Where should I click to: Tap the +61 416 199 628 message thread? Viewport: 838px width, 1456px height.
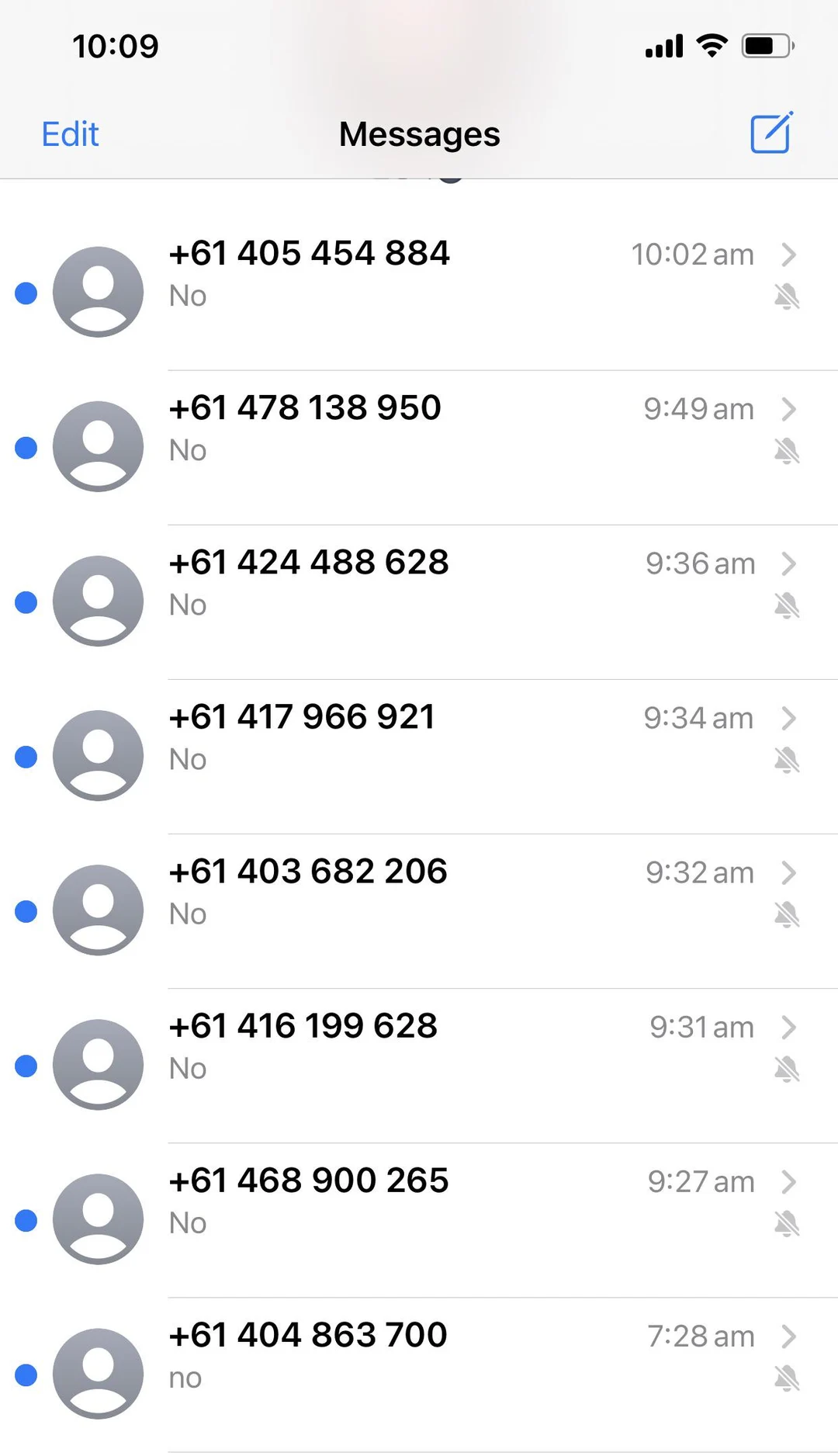click(x=419, y=1047)
